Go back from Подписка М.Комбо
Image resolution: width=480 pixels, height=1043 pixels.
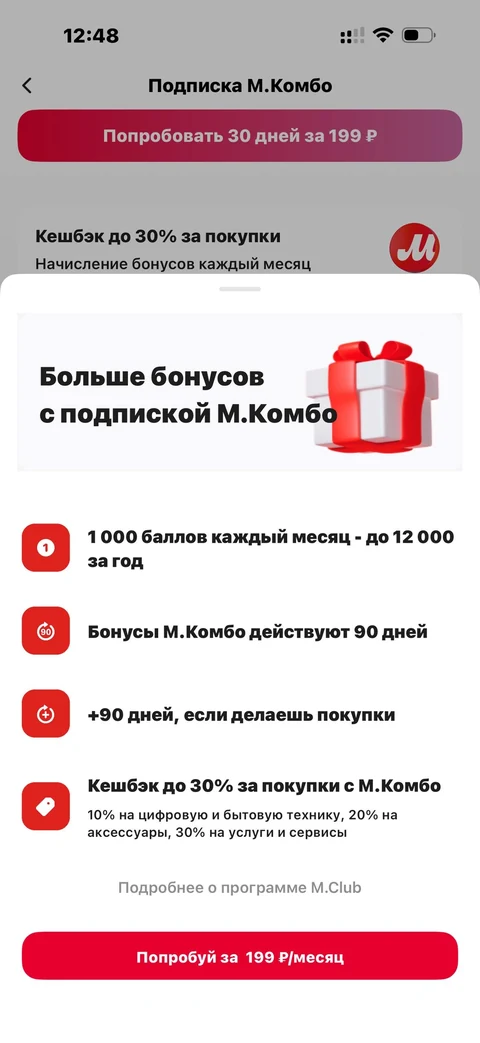tap(27, 86)
